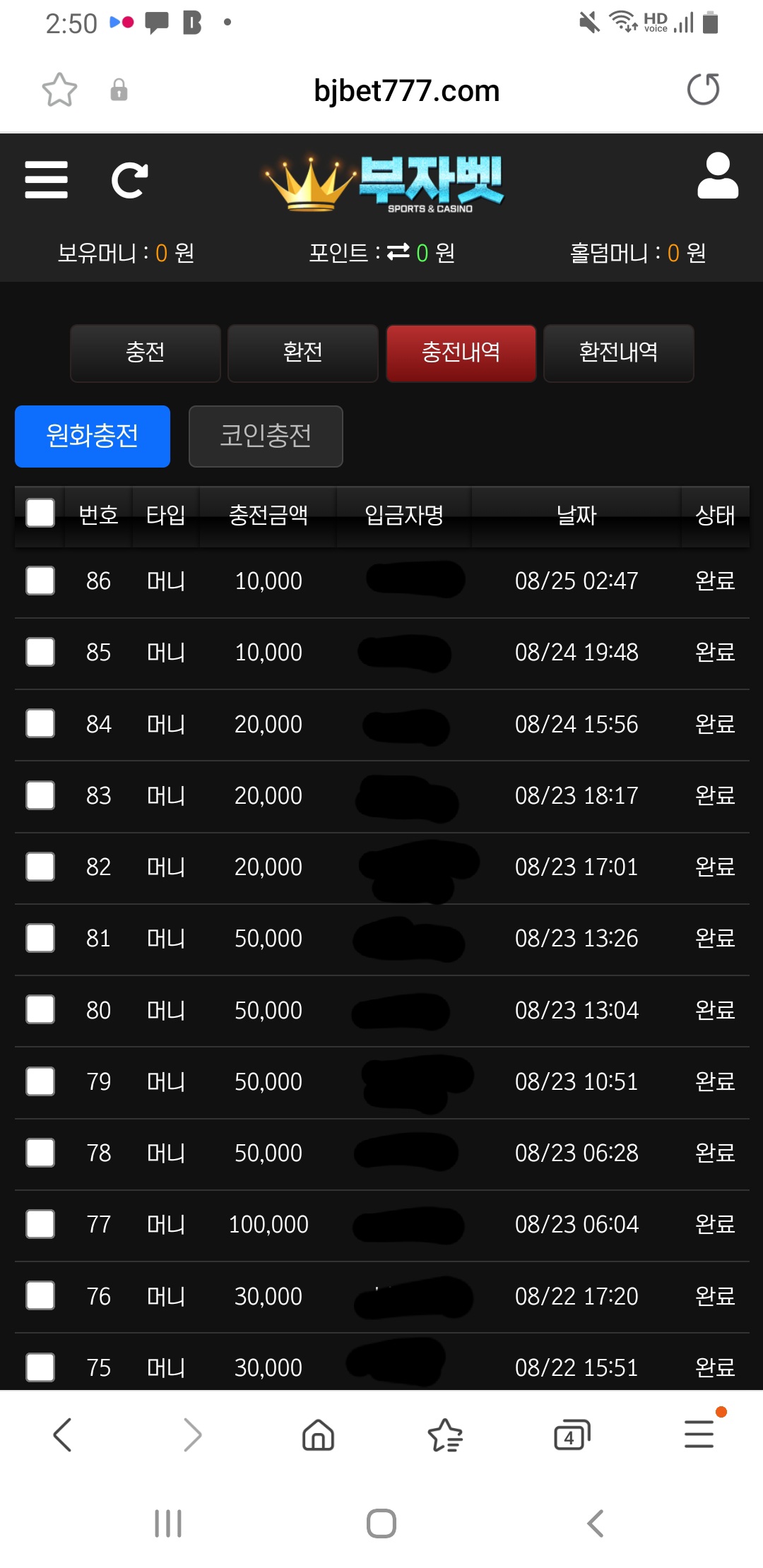This screenshot has height=1568, width=763.
Task: Select the 코인충전 button
Action: tap(266, 436)
